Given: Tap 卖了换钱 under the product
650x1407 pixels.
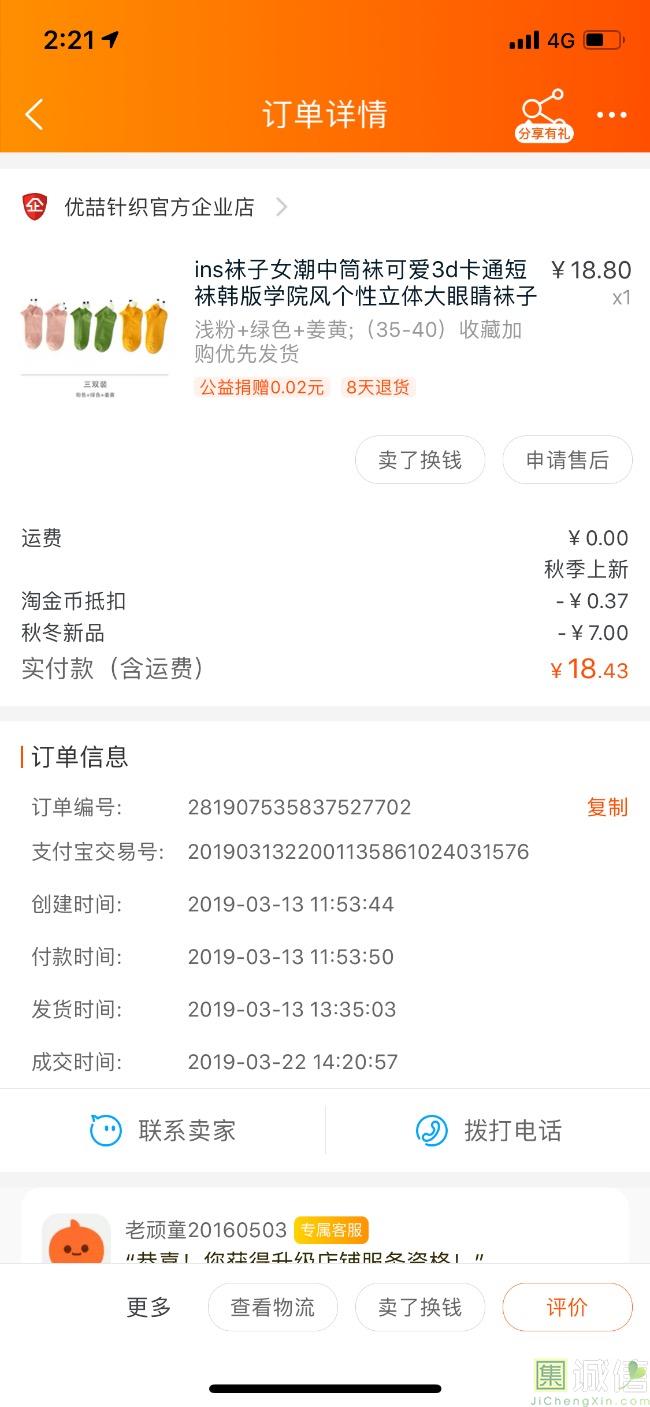Looking at the screenshot, I should click(420, 460).
